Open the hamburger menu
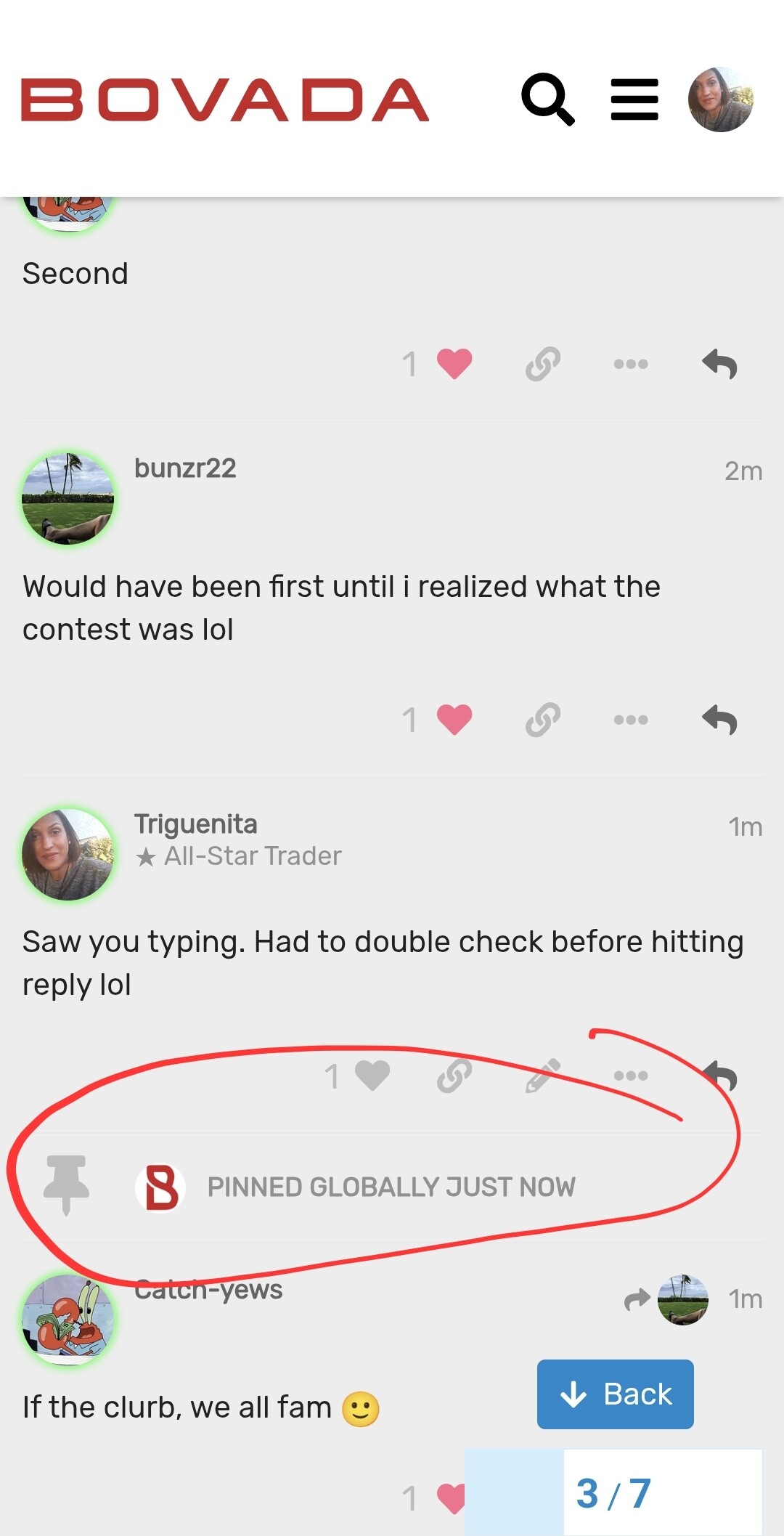The width and height of the screenshot is (784, 1536). tap(634, 99)
